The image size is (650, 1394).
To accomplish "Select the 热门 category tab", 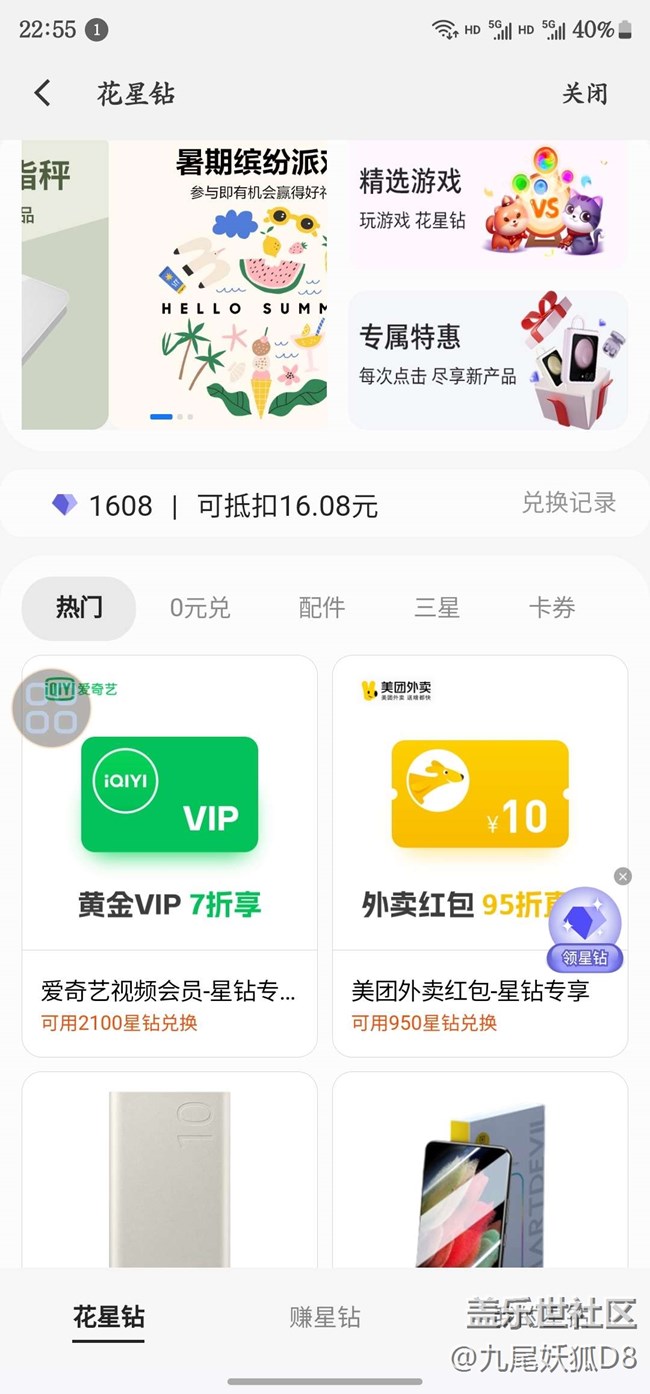I will [79, 608].
